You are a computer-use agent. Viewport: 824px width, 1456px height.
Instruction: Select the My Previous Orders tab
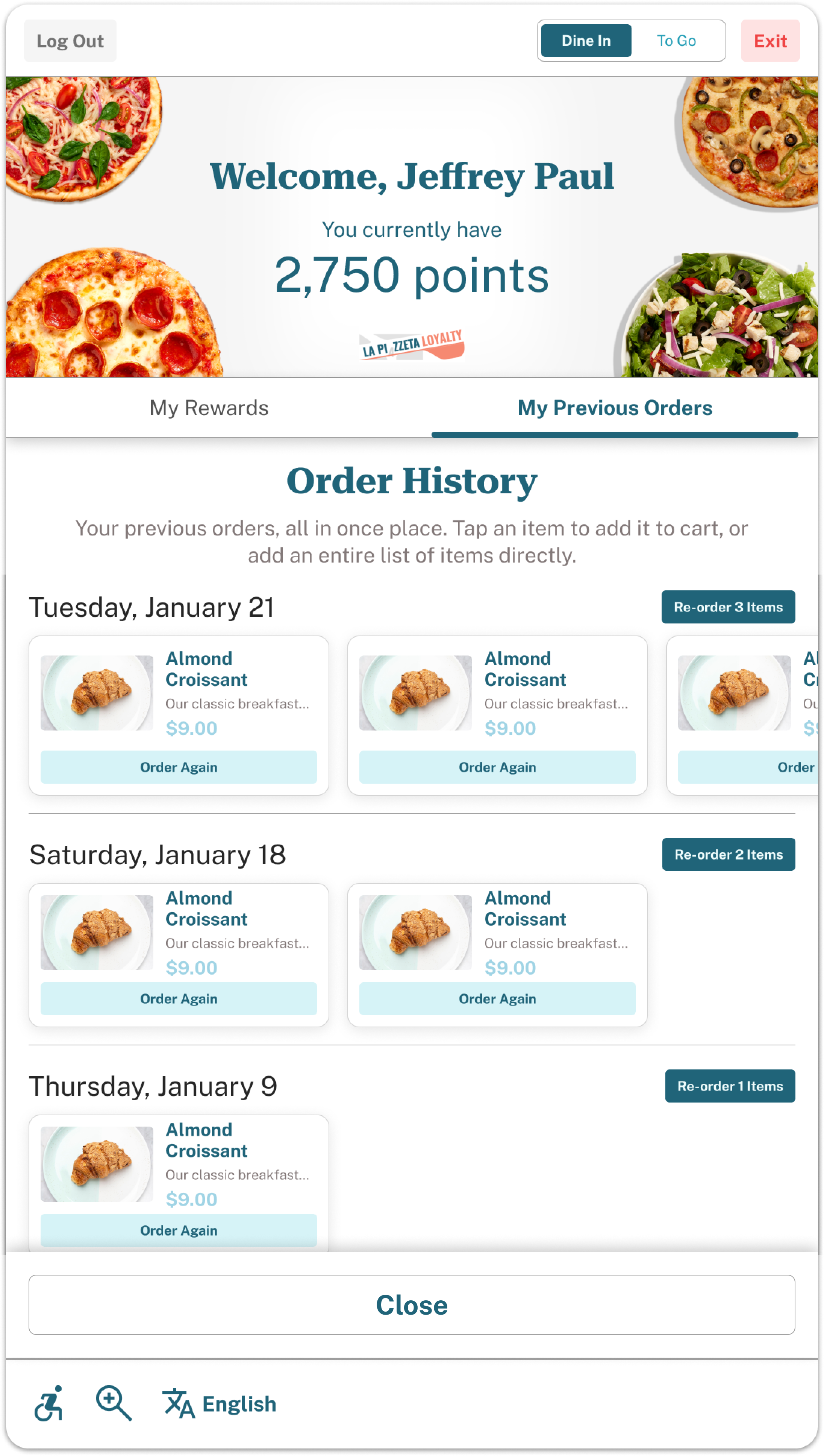click(x=615, y=408)
